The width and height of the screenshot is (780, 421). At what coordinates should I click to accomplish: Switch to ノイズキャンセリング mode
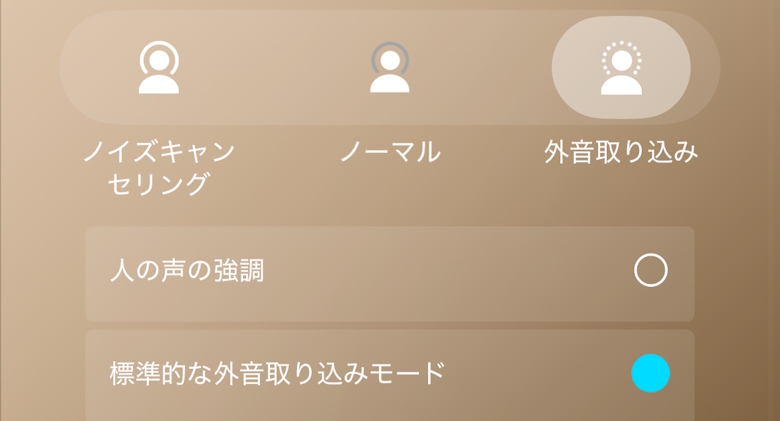click(x=159, y=68)
